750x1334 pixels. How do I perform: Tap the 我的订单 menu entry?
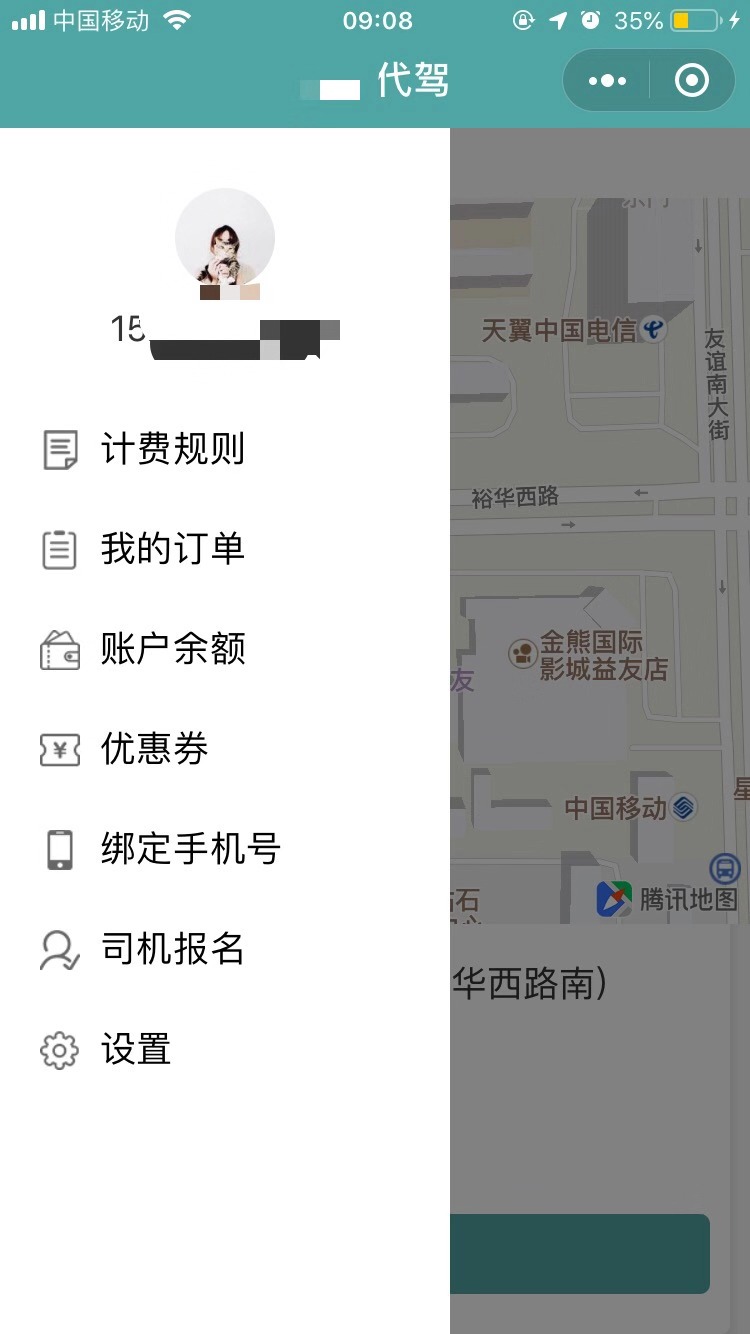coord(175,549)
